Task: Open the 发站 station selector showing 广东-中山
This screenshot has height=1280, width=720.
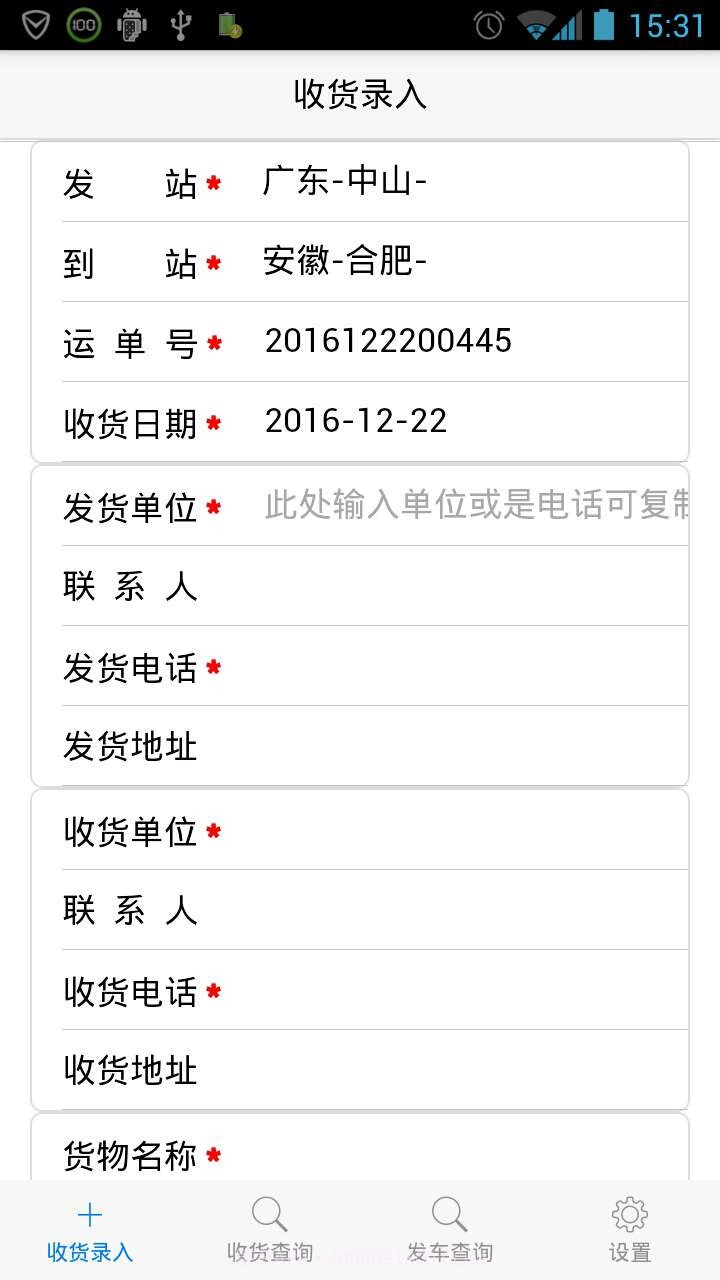Action: [400, 182]
